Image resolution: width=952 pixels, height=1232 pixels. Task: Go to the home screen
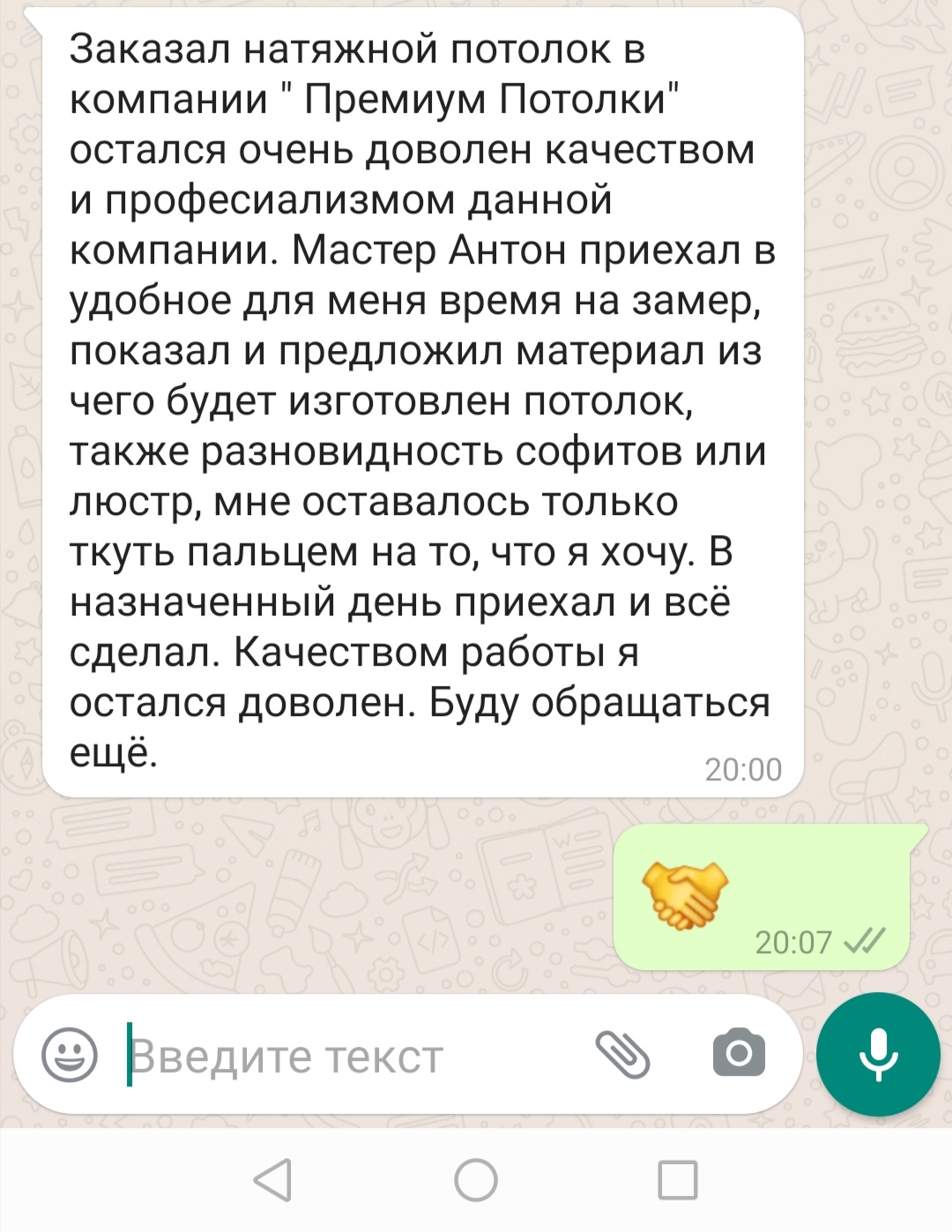pyautogui.click(x=476, y=1180)
